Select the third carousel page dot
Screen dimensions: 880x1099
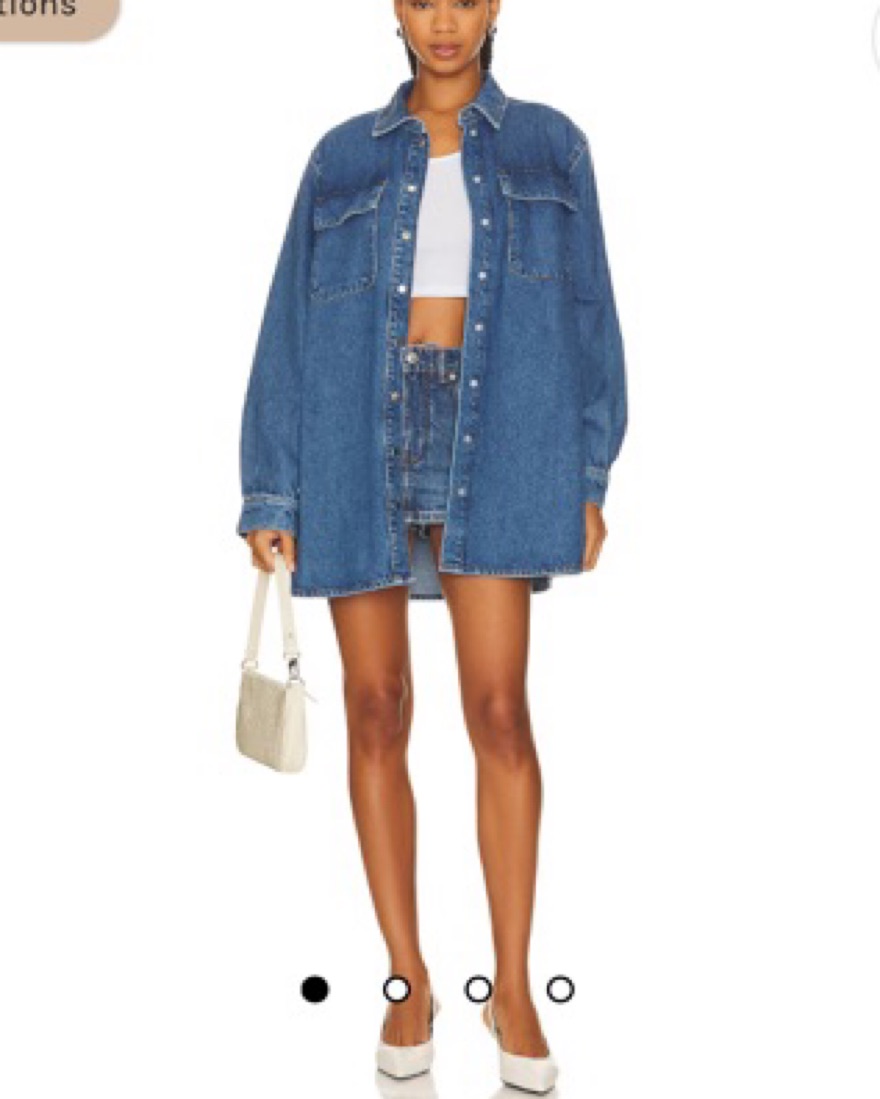478,989
